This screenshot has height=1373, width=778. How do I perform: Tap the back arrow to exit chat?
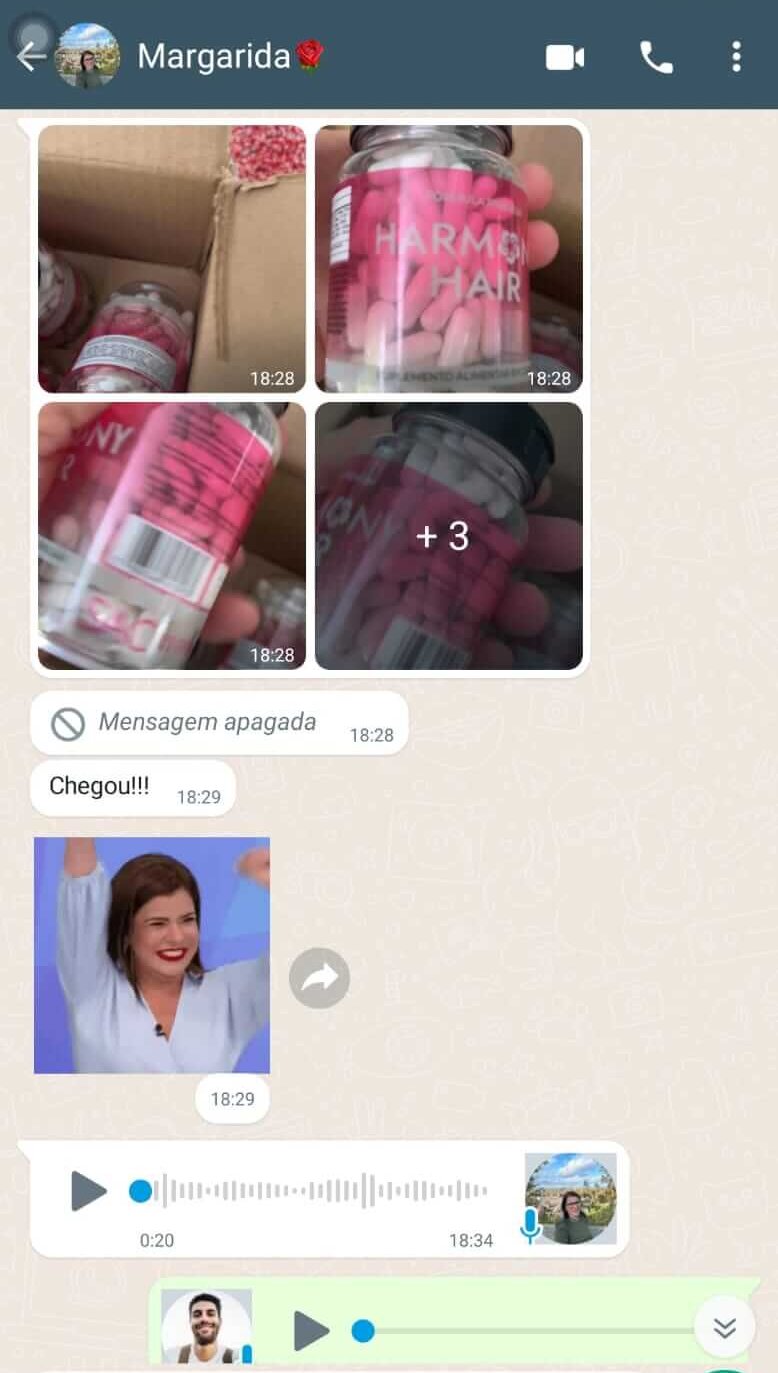(x=30, y=55)
